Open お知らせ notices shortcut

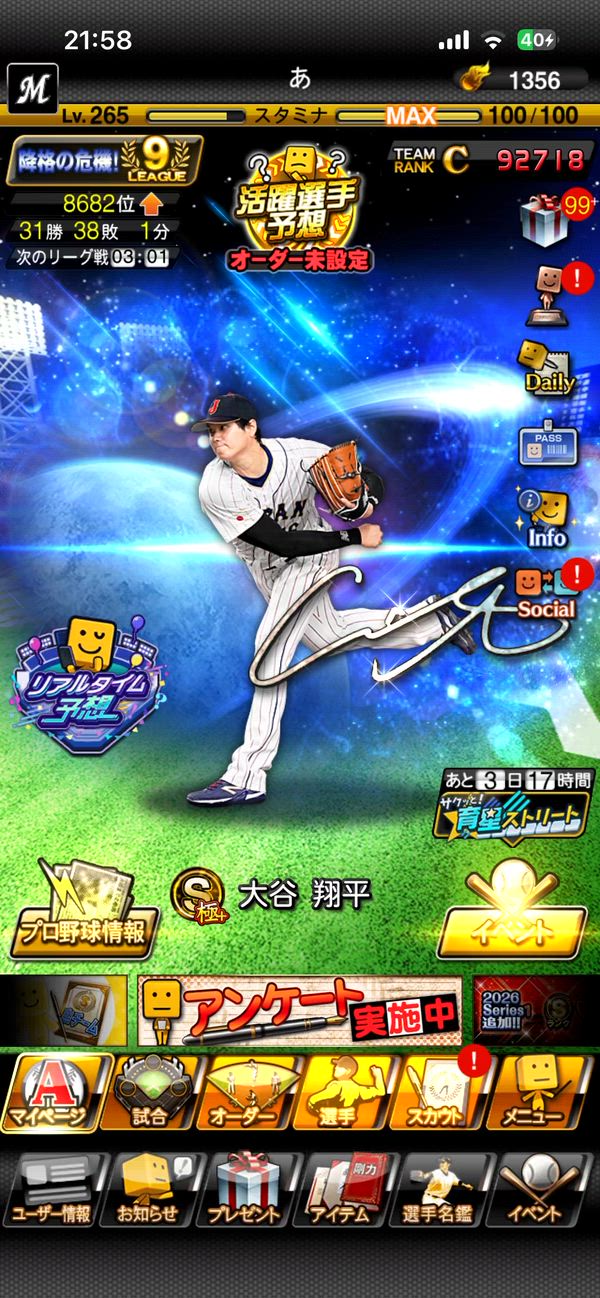[148, 1190]
